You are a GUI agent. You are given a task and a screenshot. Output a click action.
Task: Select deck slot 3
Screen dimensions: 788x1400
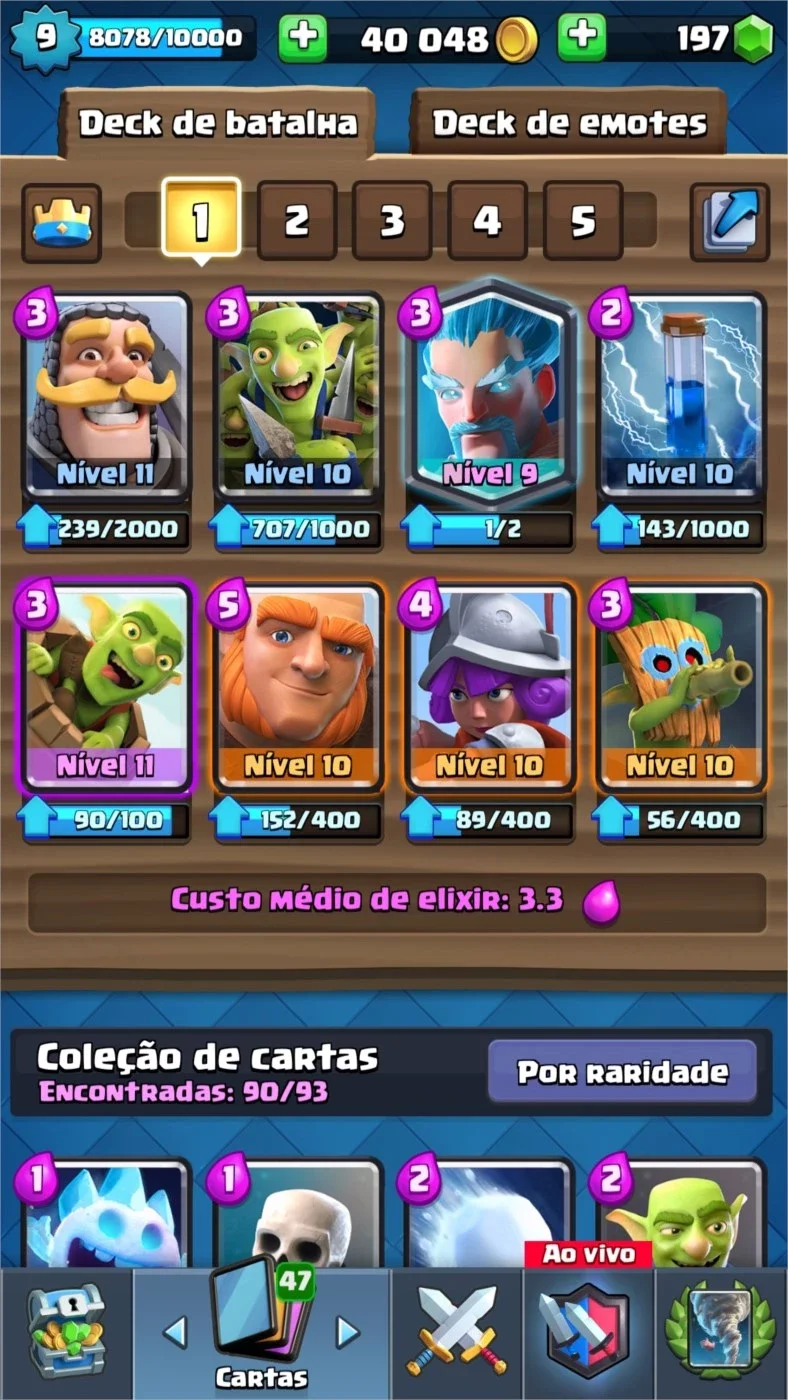point(391,221)
